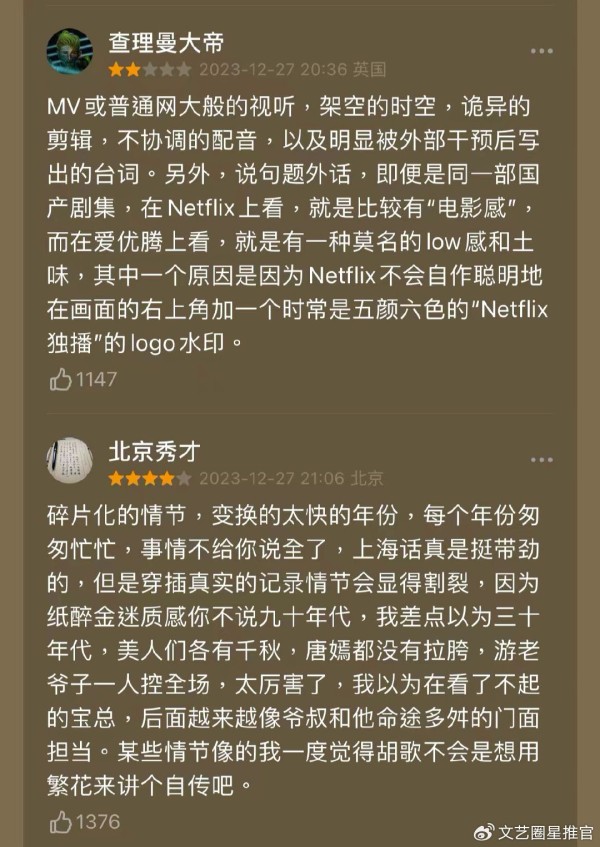Open 查理曼大帝's profile avatar
This screenshot has height=847, width=600.
70,51
